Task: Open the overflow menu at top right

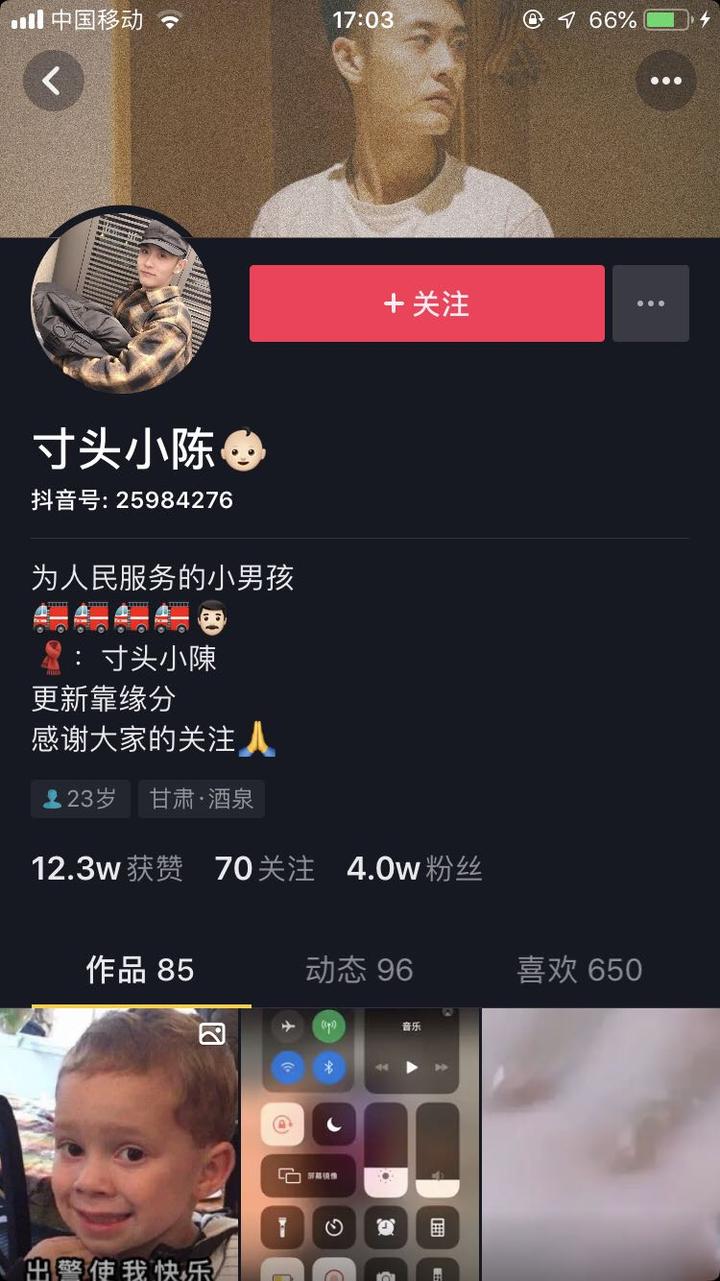Action: pyautogui.click(x=665, y=81)
